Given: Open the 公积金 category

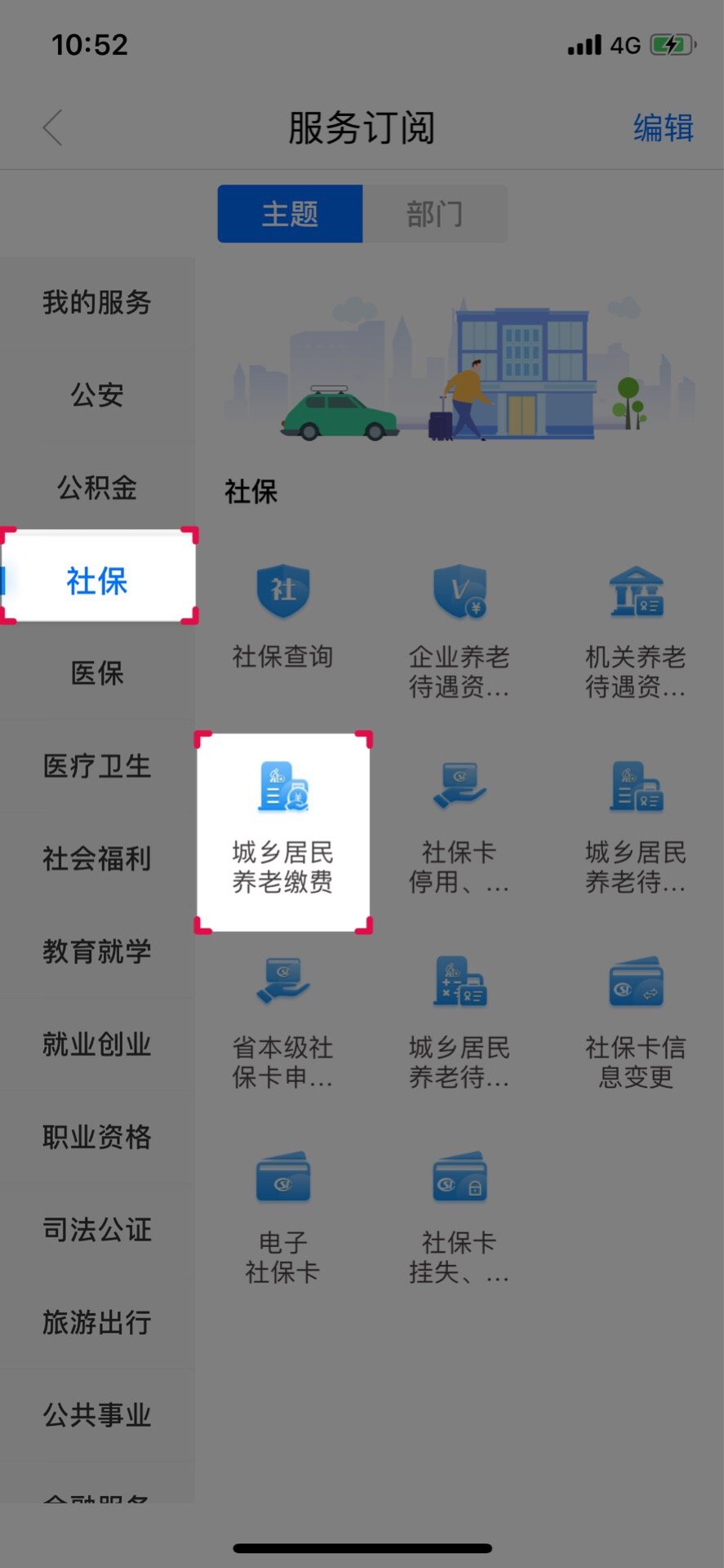Looking at the screenshot, I should pyautogui.click(x=97, y=488).
